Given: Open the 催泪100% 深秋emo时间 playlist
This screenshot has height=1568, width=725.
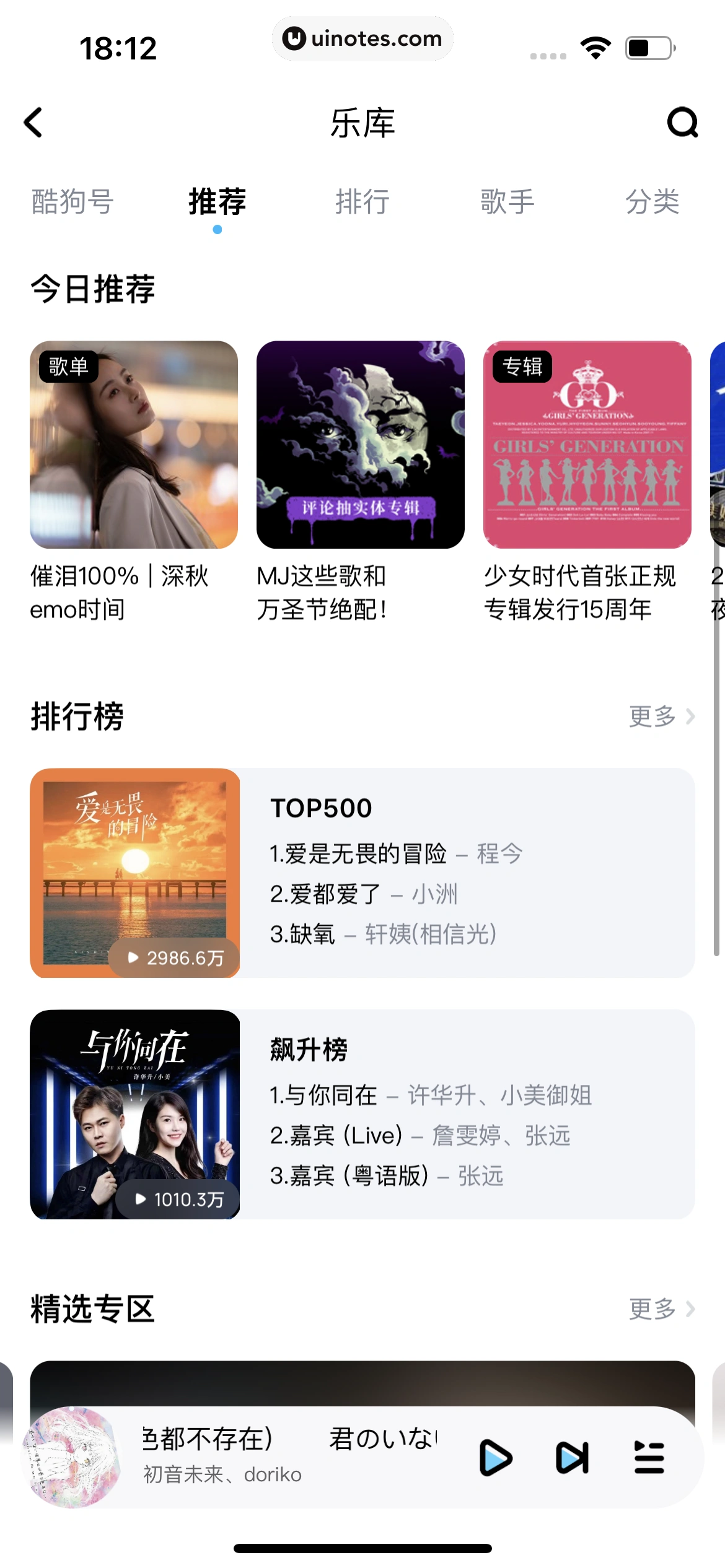Looking at the screenshot, I should pos(134,445).
